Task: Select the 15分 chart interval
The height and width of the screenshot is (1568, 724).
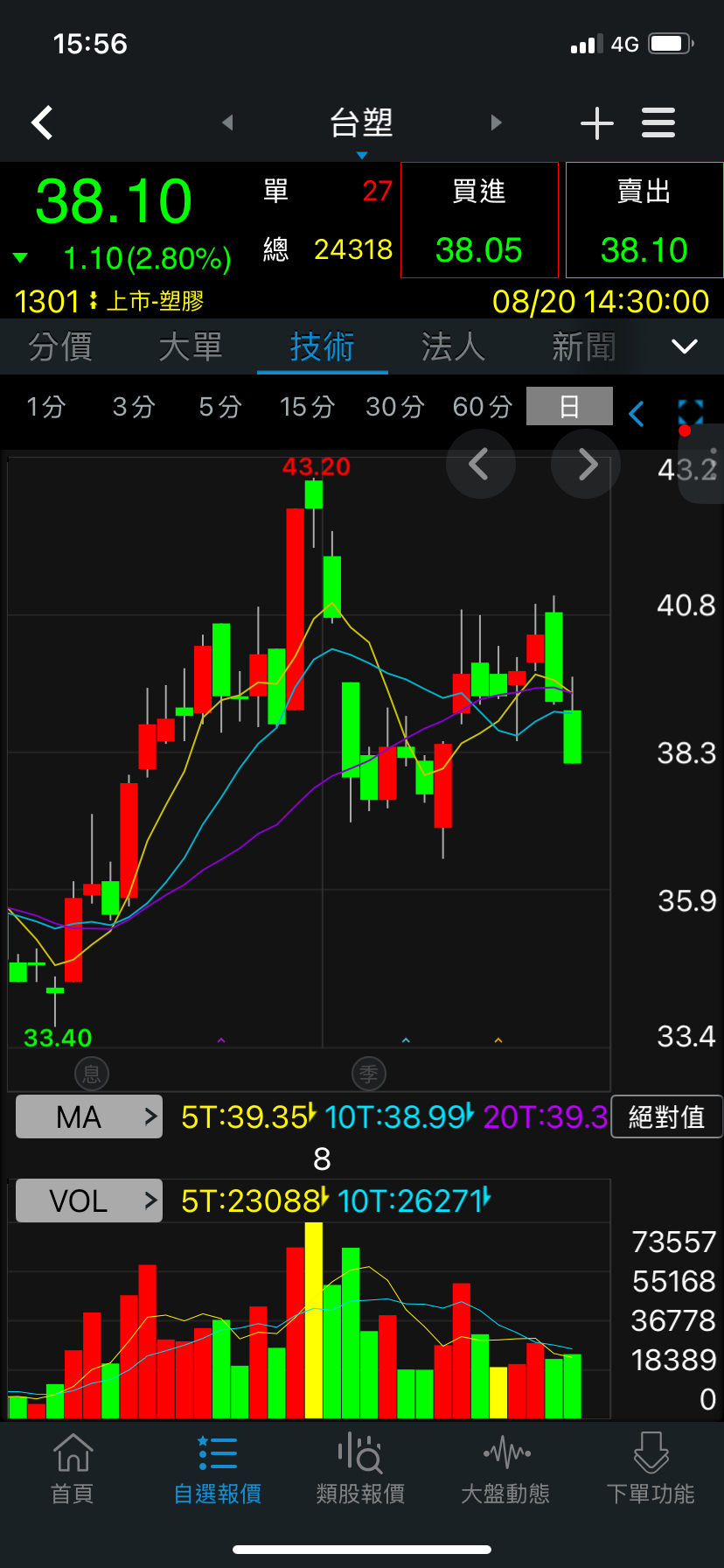Action: [x=307, y=407]
